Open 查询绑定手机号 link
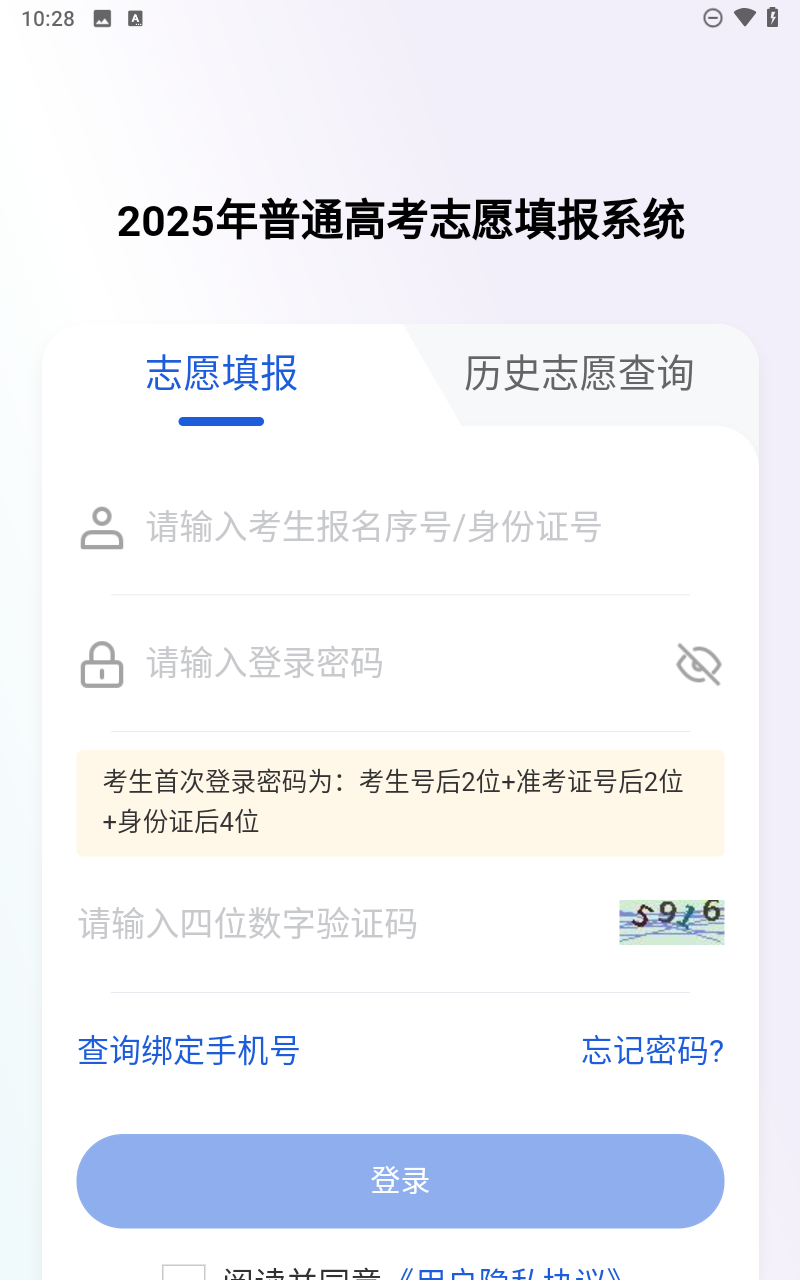800x1280 pixels. 189,1050
